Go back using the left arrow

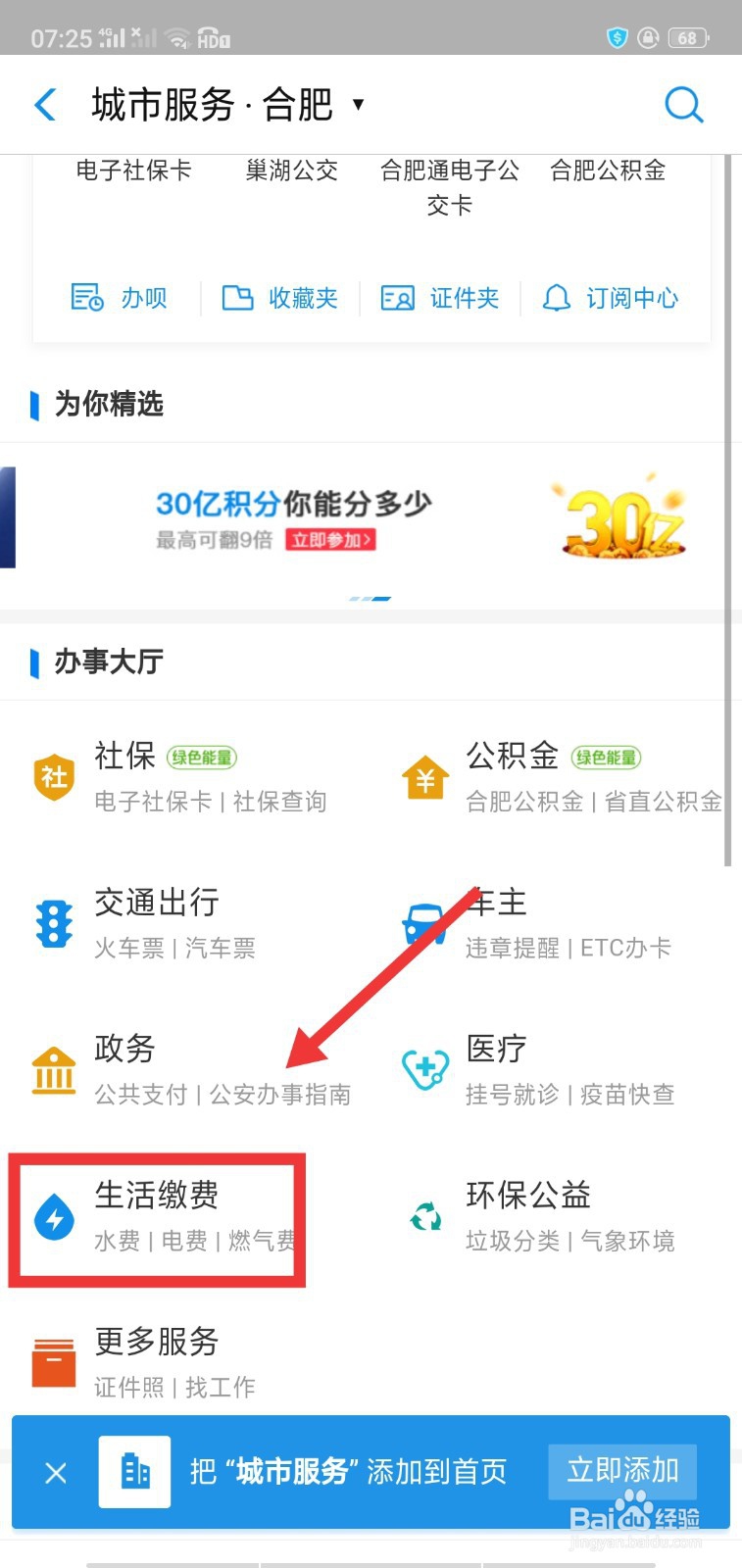[44, 104]
